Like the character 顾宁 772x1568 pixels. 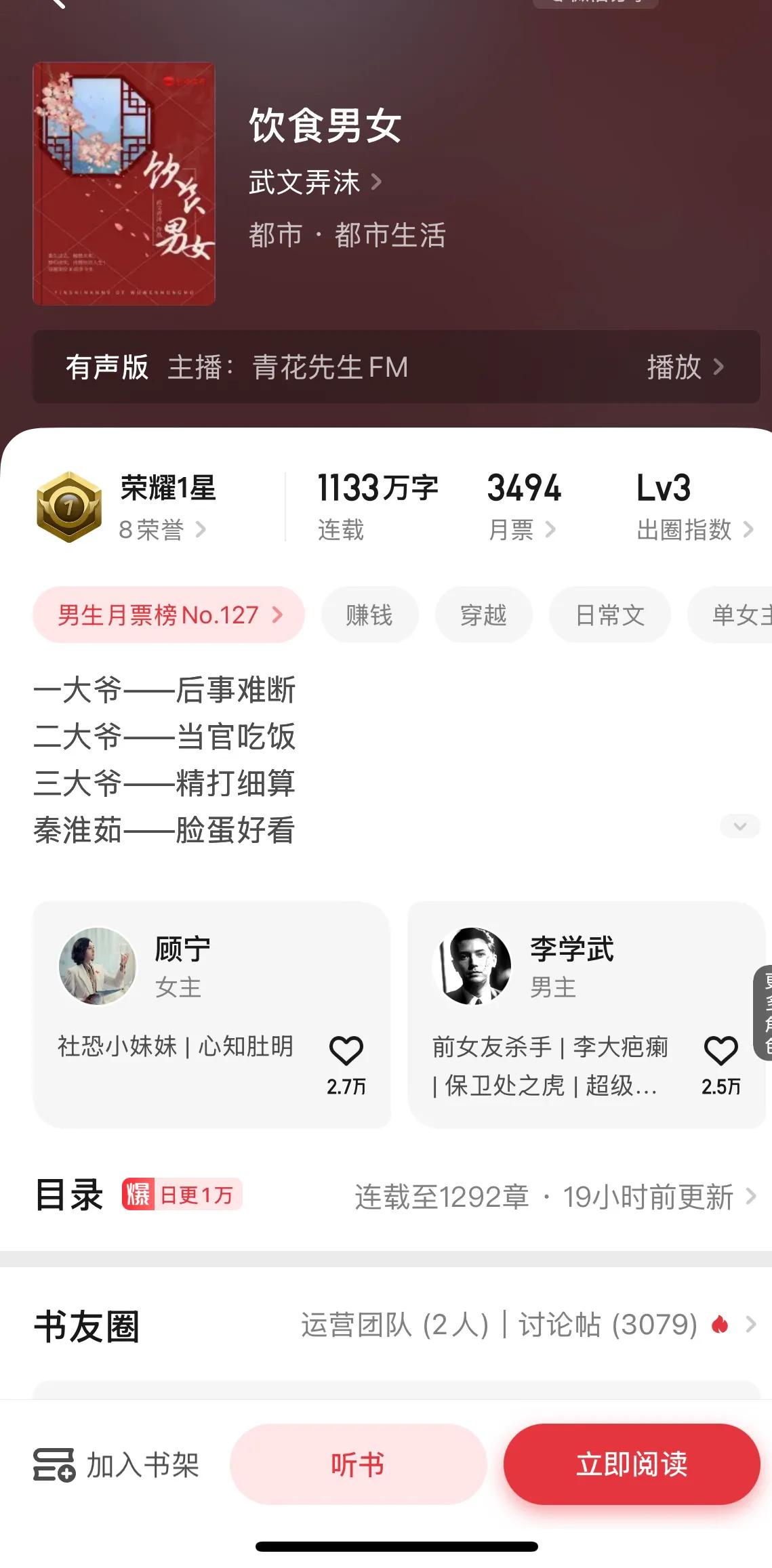(346, 1052)
